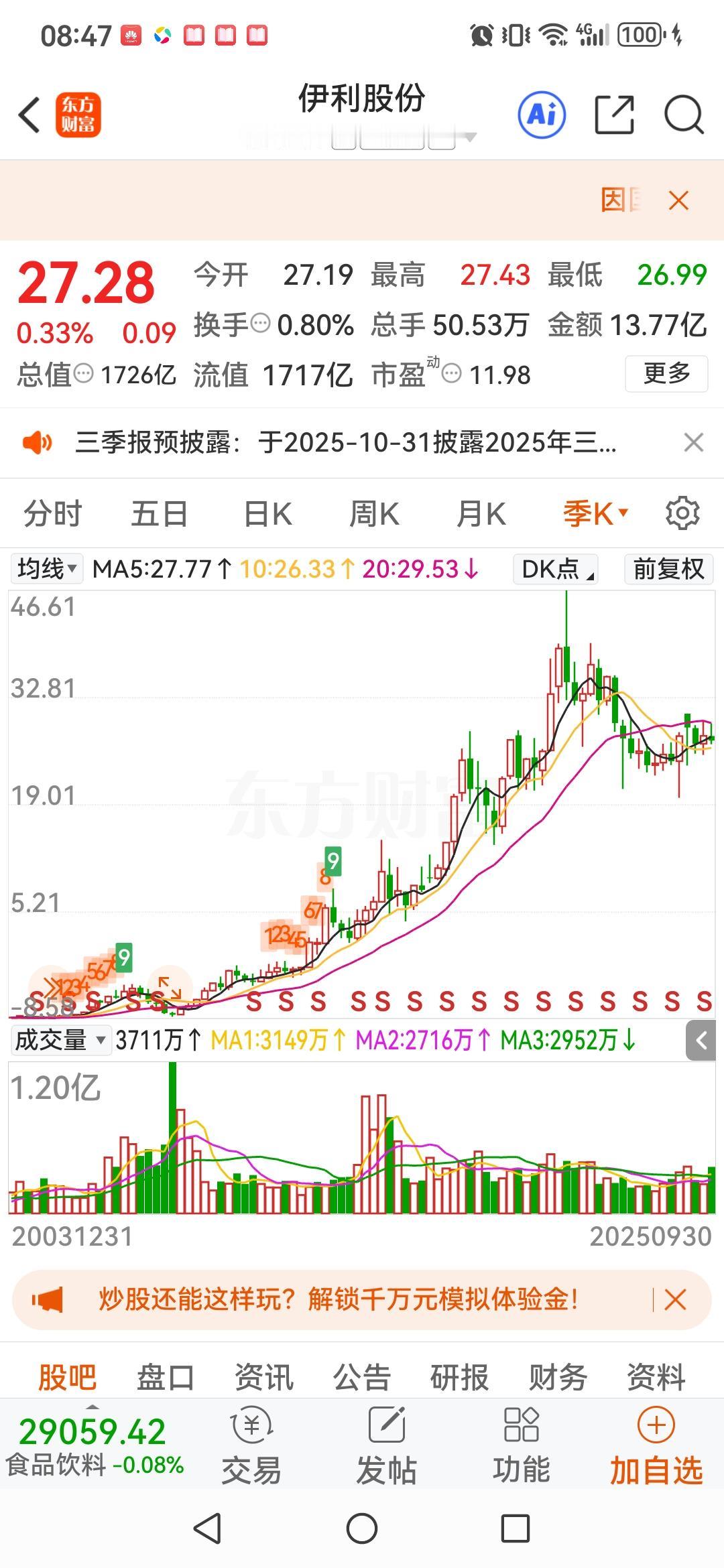Go back with the top-left arrow
Screen dimensions: 724x1568
(x=29, y=115)
